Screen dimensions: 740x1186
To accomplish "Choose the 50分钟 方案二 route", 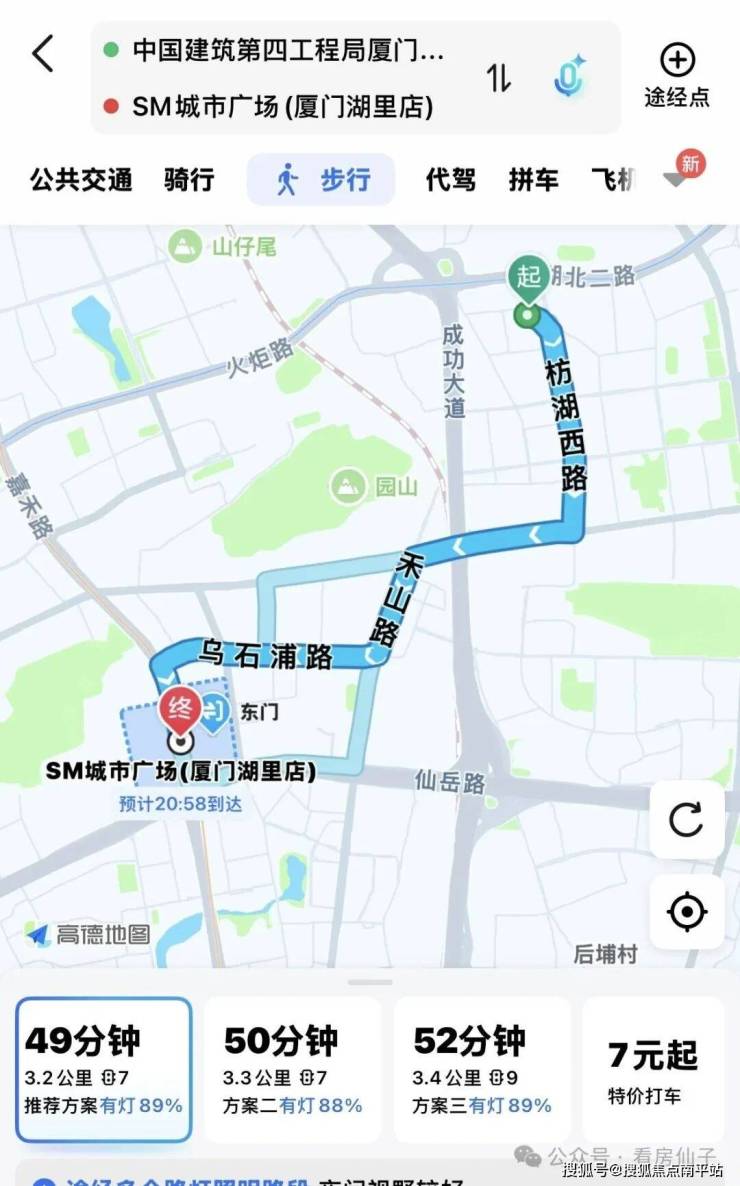I will coord(293,1070).
